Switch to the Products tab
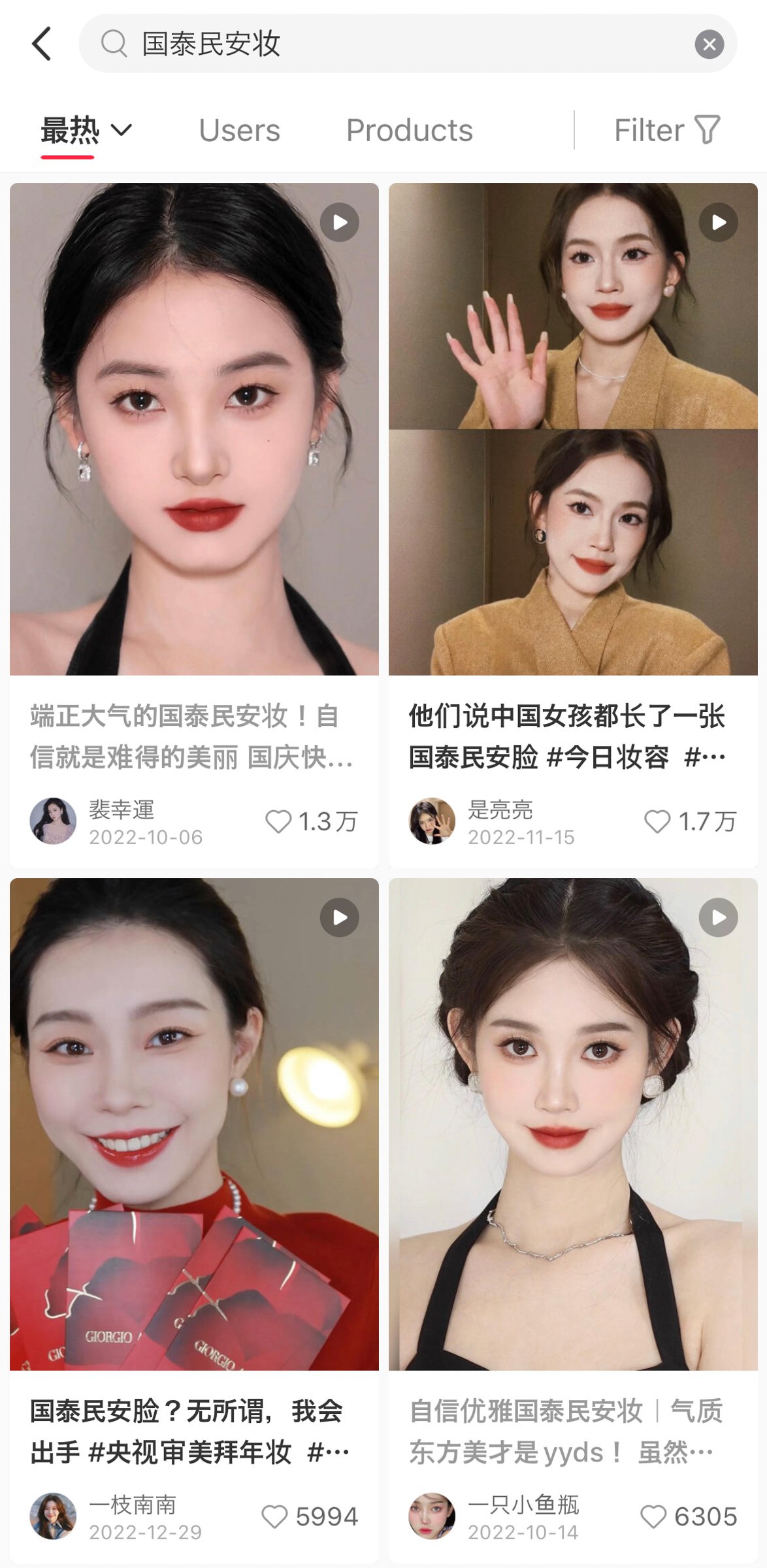Image resolution: width=767 pixels, height=1568 pixels. (x=409, y=130)
